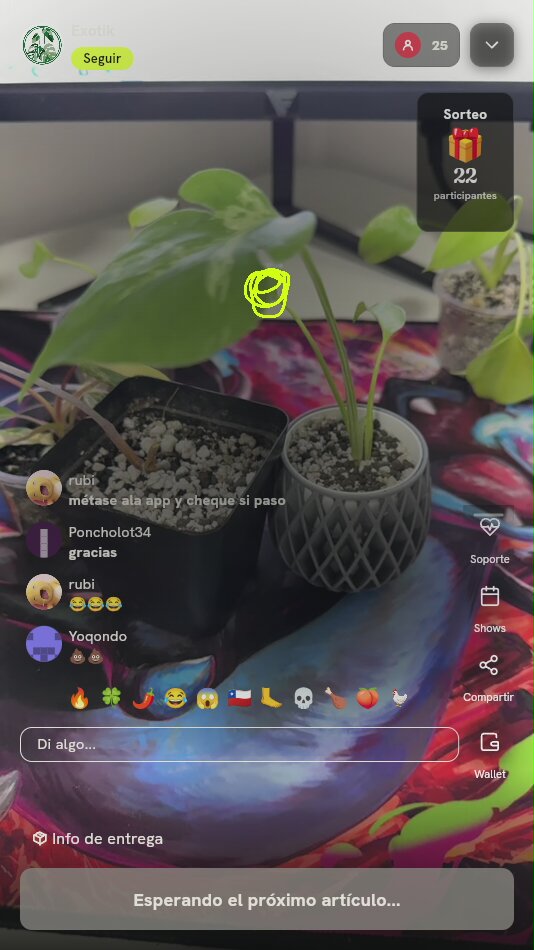Open Info de entrega
534x950 pixels.
point(98,839)
